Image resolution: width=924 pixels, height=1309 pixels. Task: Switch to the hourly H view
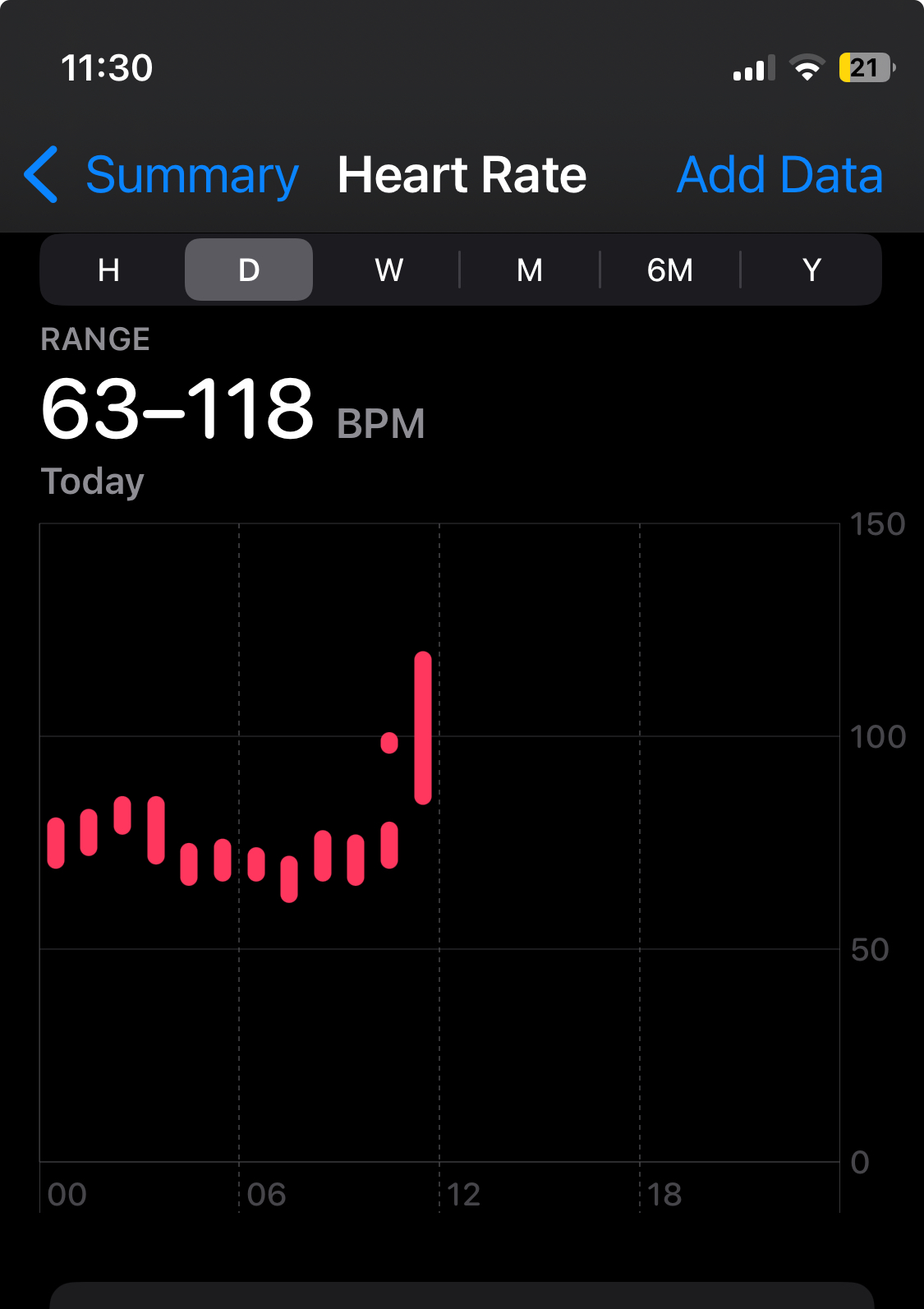[109, 270]
